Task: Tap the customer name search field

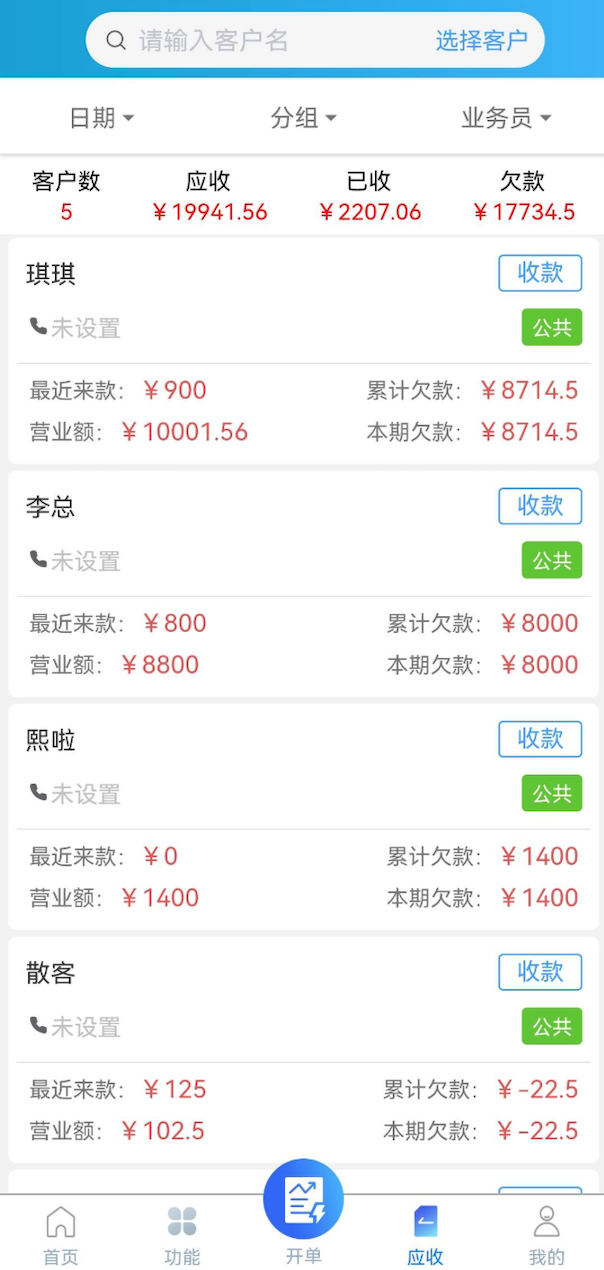Action: click(x=270, y=41)
